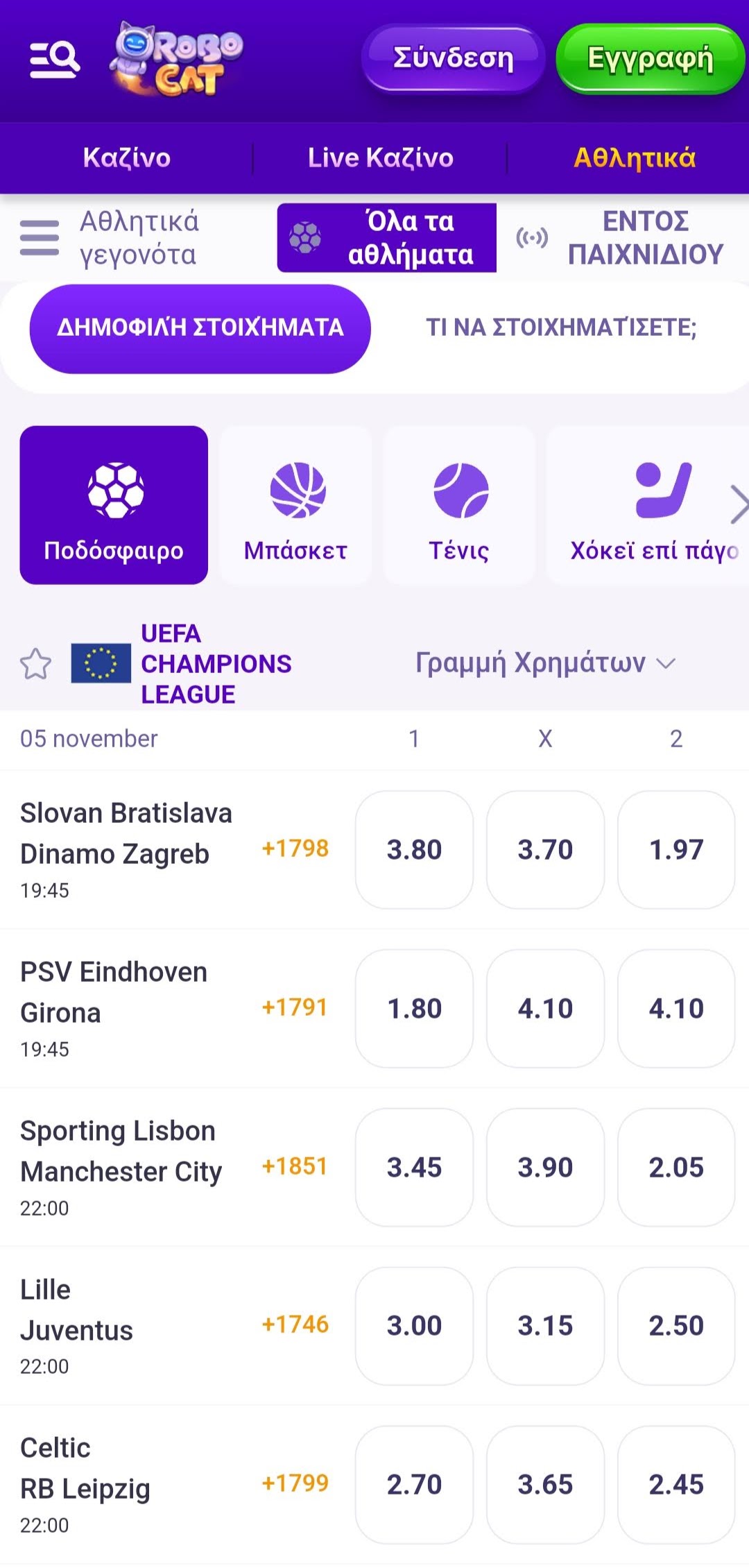Expand the Γραμμή Χρημάτων dropdown
749x1568 pixels.
coord(544,663)
